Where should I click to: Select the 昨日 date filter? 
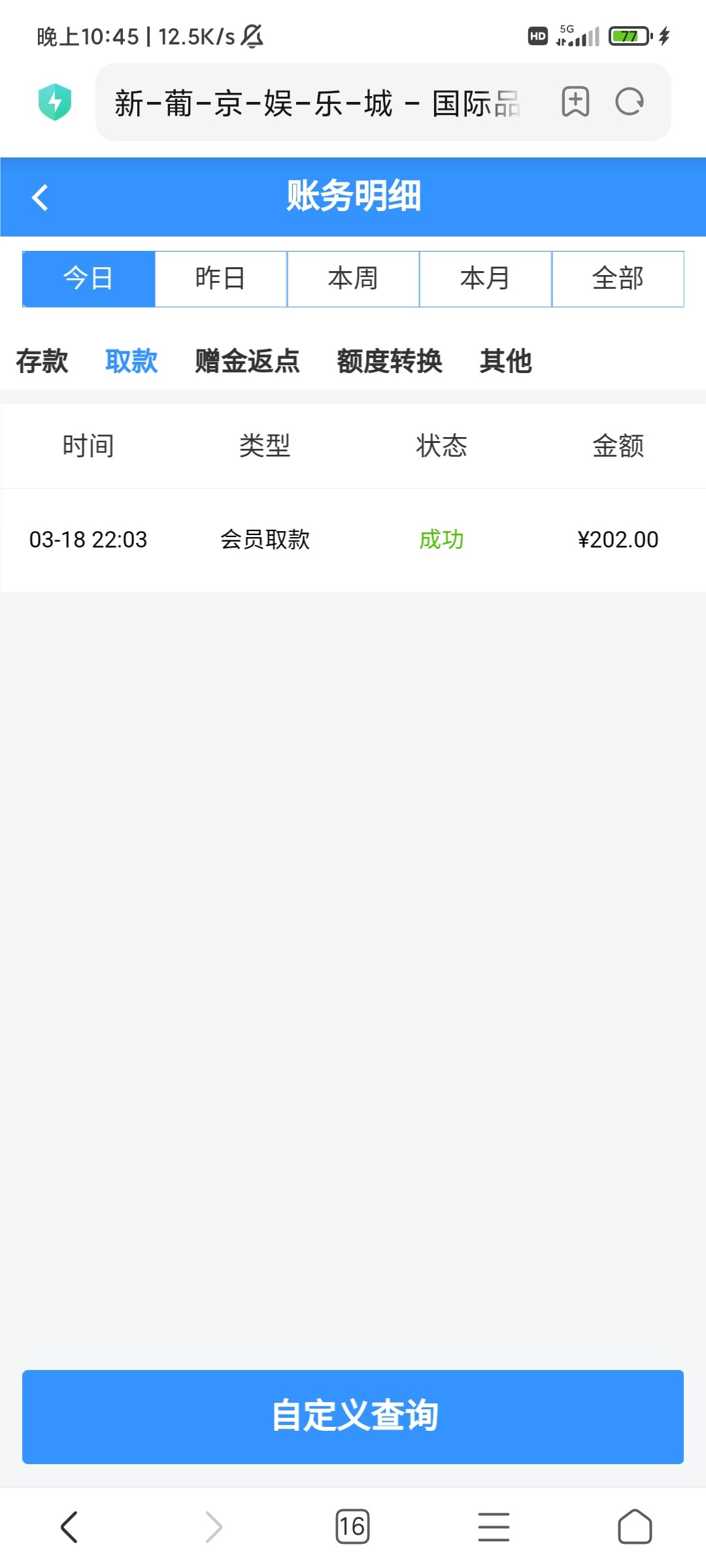pos(221,279)
